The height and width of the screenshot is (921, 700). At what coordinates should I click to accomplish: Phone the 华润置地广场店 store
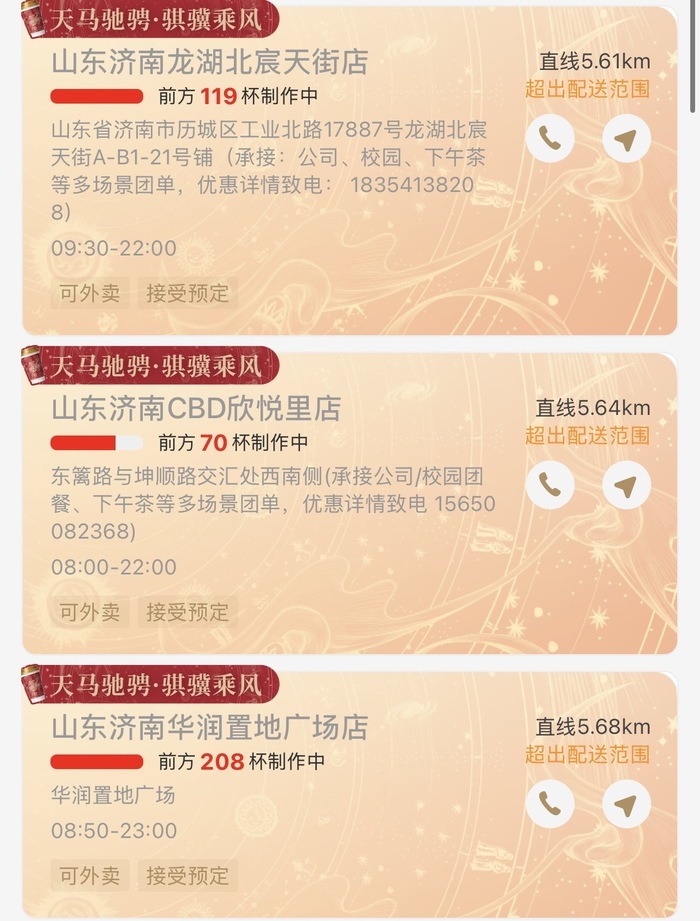[x=550, y=803]
